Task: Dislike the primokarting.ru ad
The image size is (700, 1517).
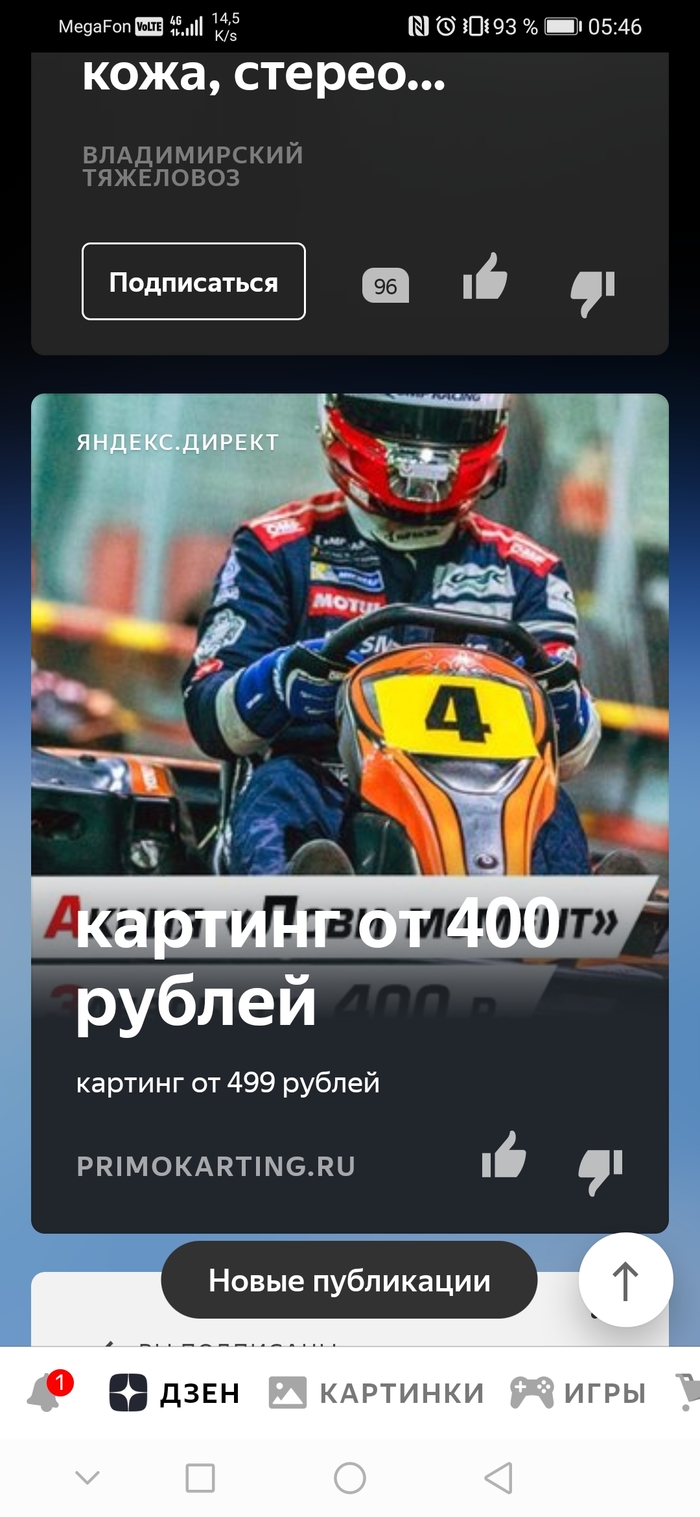Action: pyautogui.click(x=600, y=1170)
